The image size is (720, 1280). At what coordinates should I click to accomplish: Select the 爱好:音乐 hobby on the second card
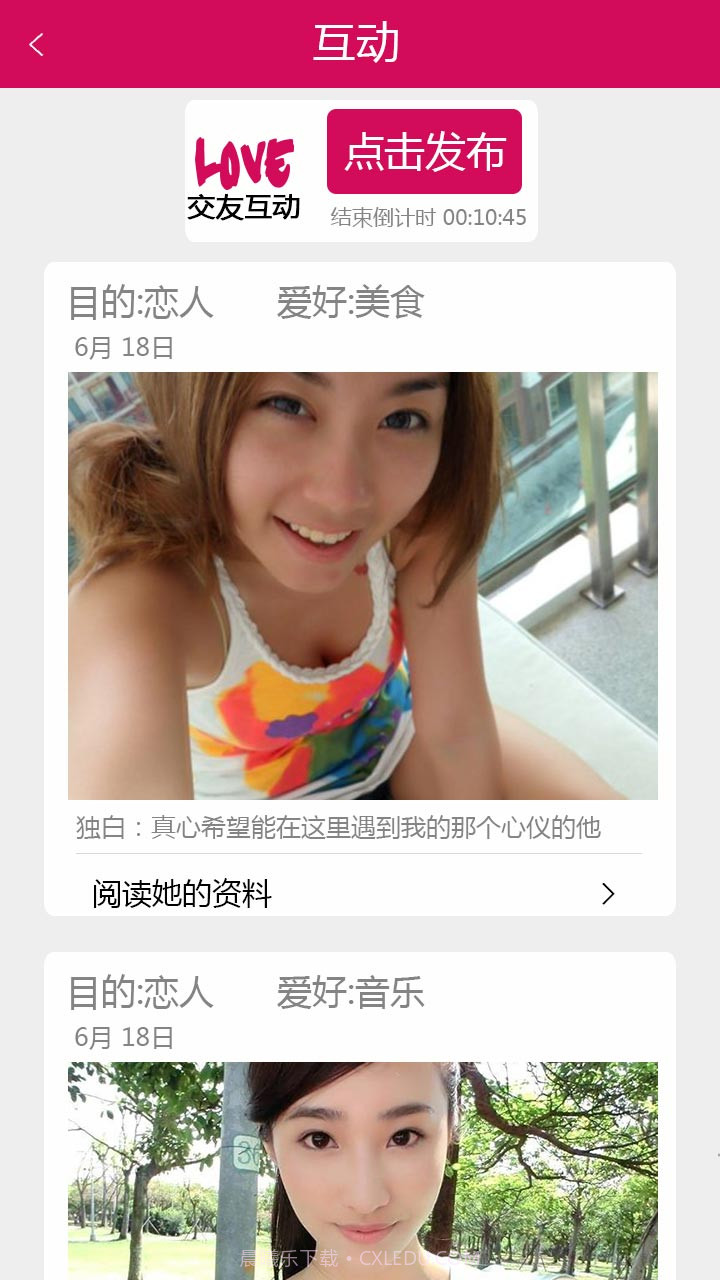click(x=351, y=994)
